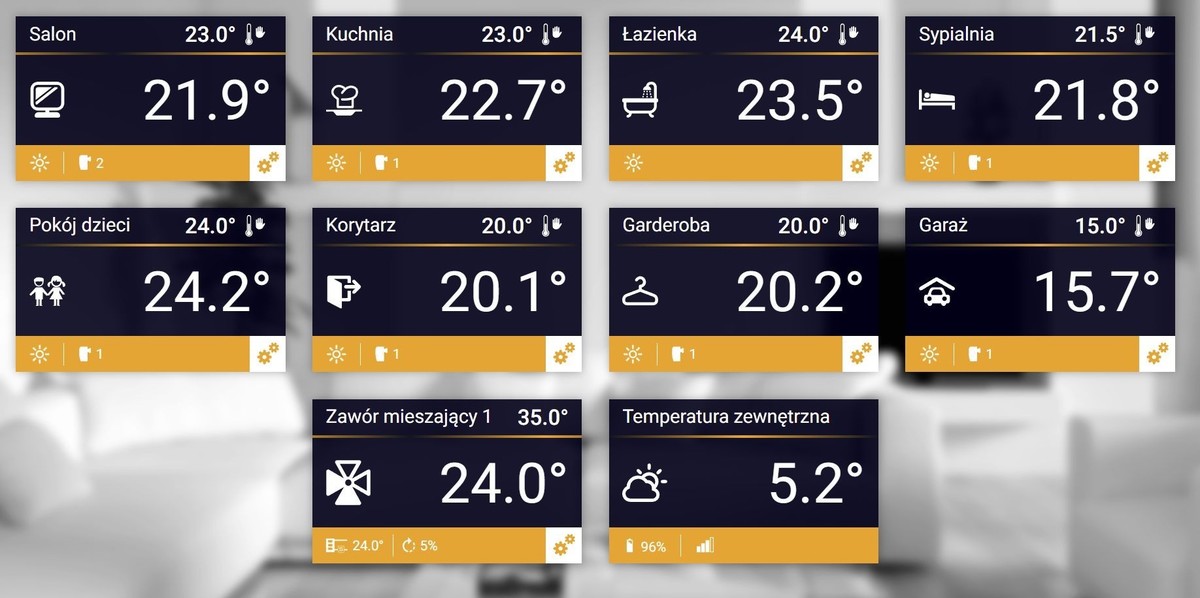Open the Temperatura zewnętrzna card

pyautogui.click(x=743, y=482)
